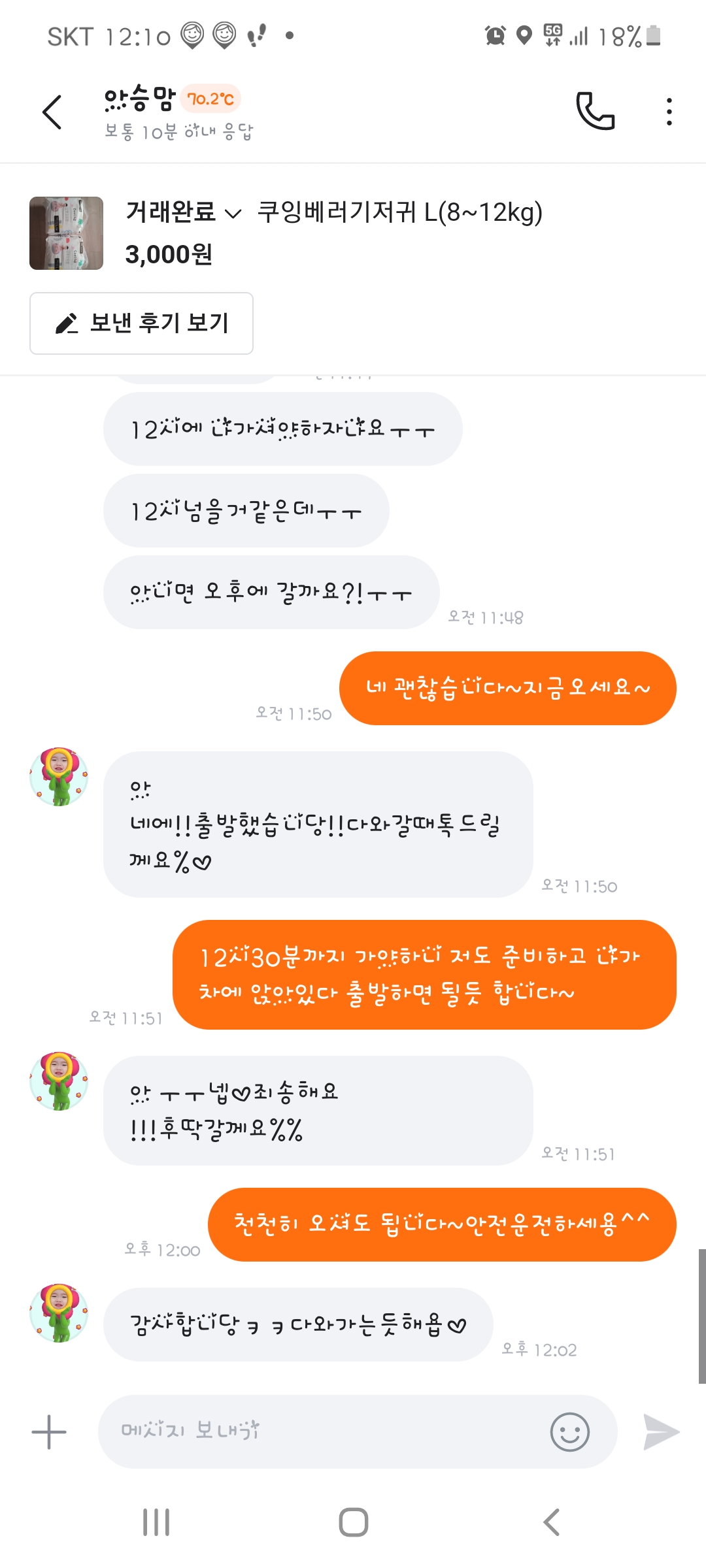Focus the 메시지 보내기 message field

[x=320, y=1431]
